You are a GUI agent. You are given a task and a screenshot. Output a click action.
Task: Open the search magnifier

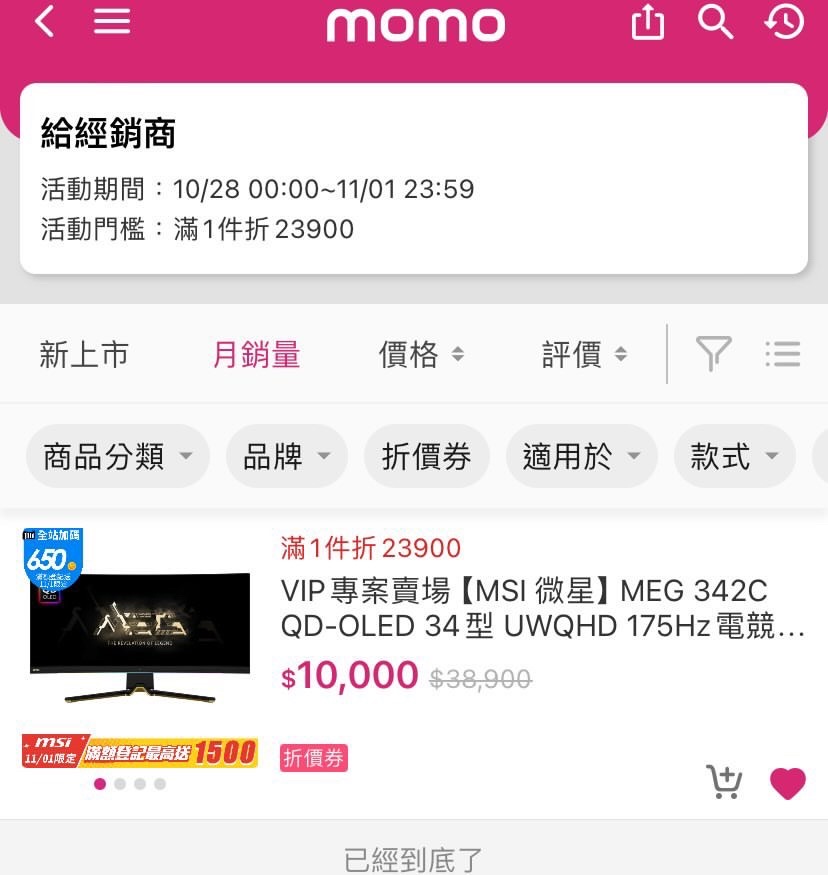[x=715, y=22]
